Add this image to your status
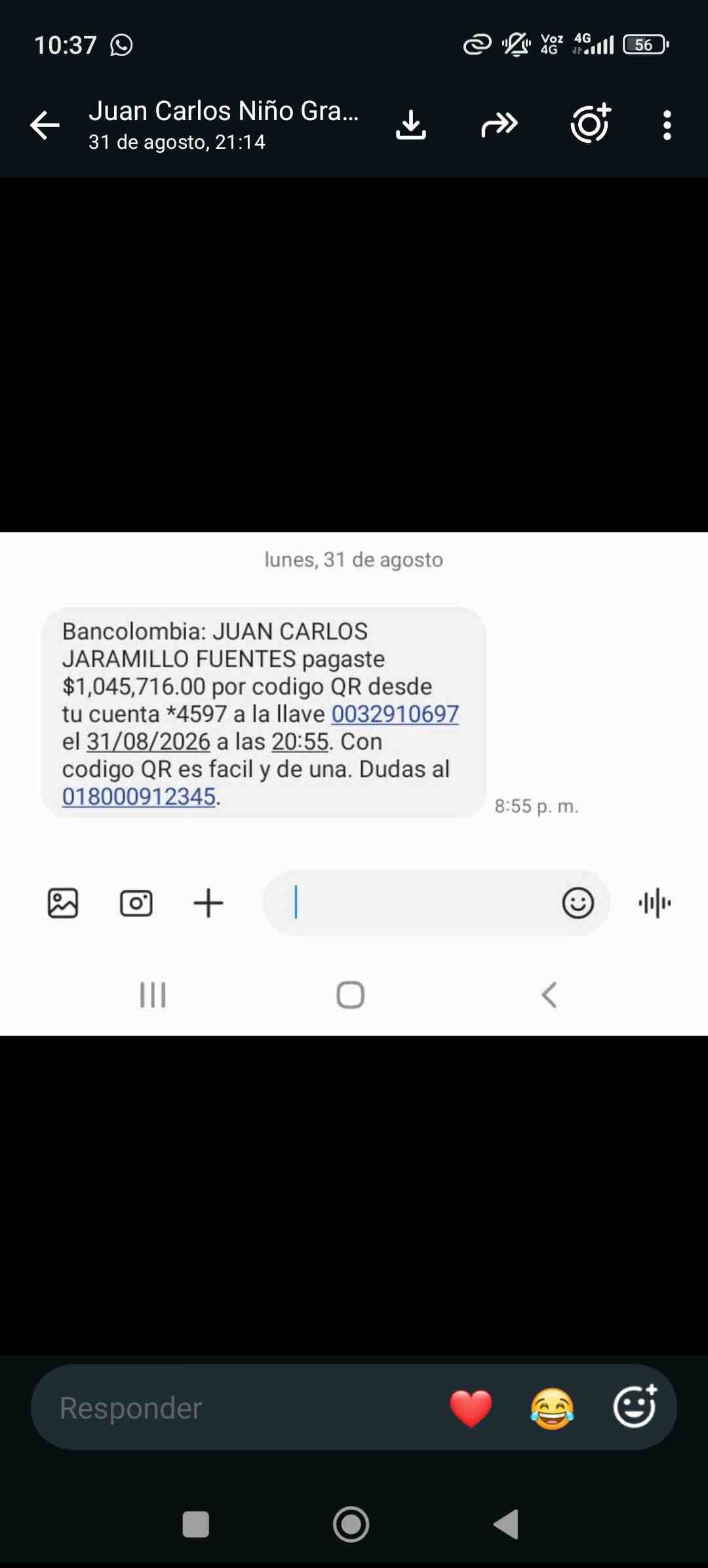The height and width of the screenshot is (1568, 708). point(591,123)
